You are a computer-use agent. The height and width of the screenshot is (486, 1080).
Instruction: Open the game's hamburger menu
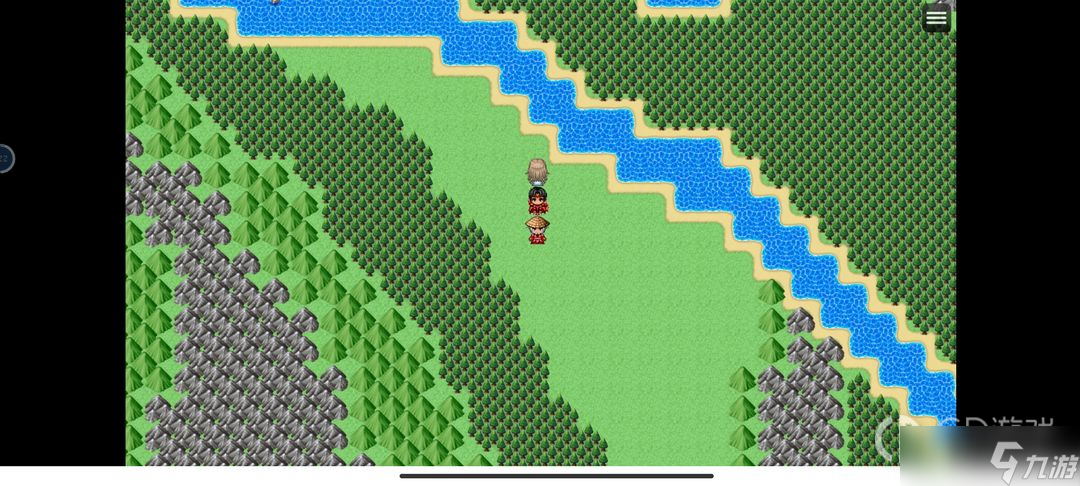click(936, 18)
